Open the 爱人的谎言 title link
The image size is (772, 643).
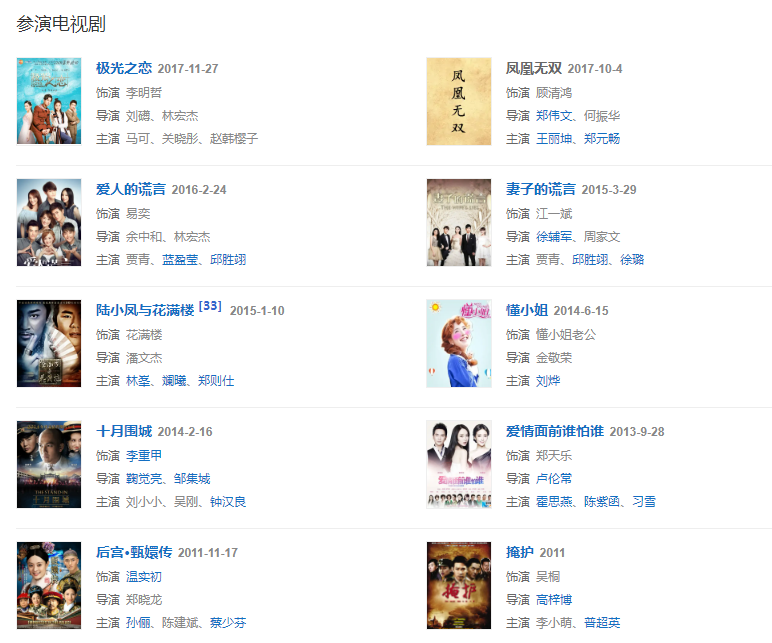(131, 189)
